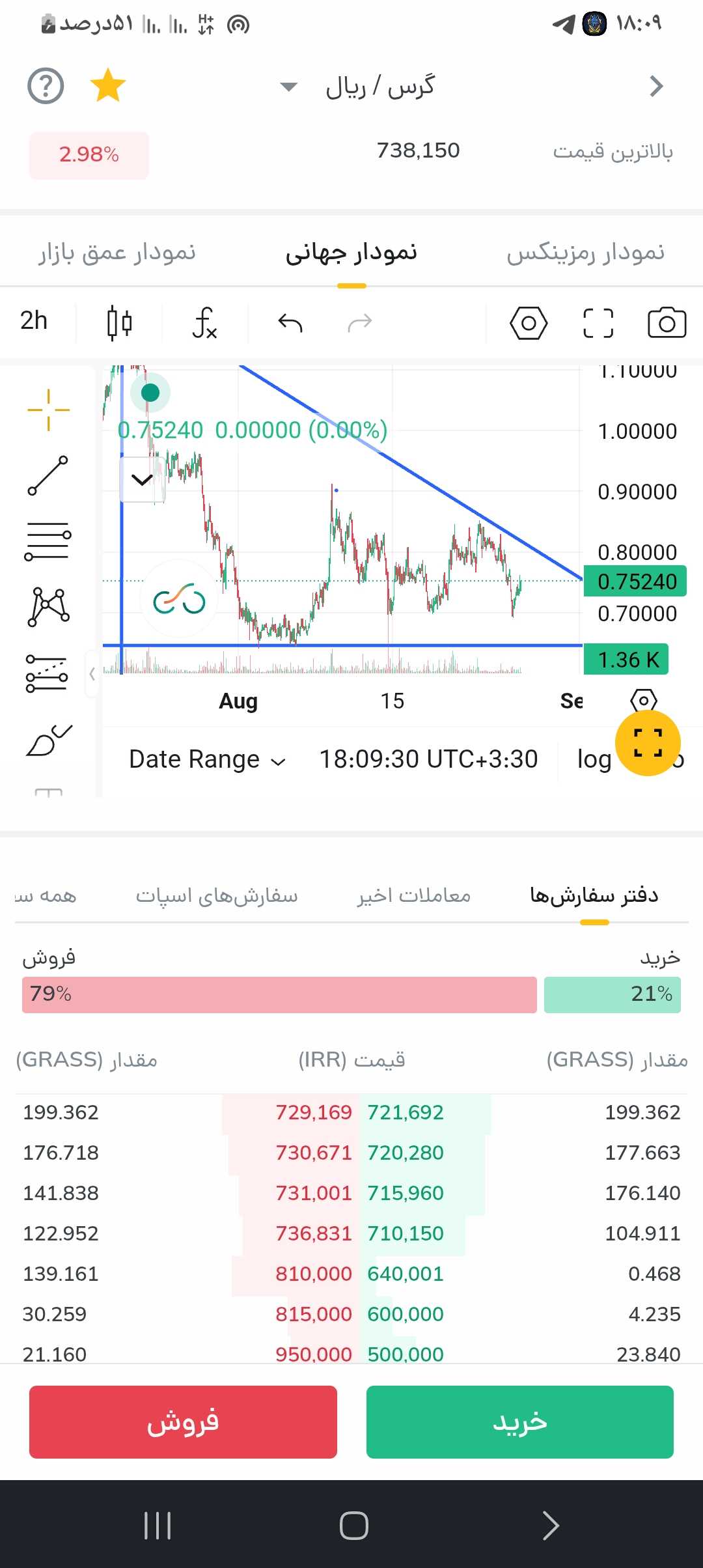703x1568 pixels.
Task: Tap the green خرید button
Action: [x=520, y=1423]
